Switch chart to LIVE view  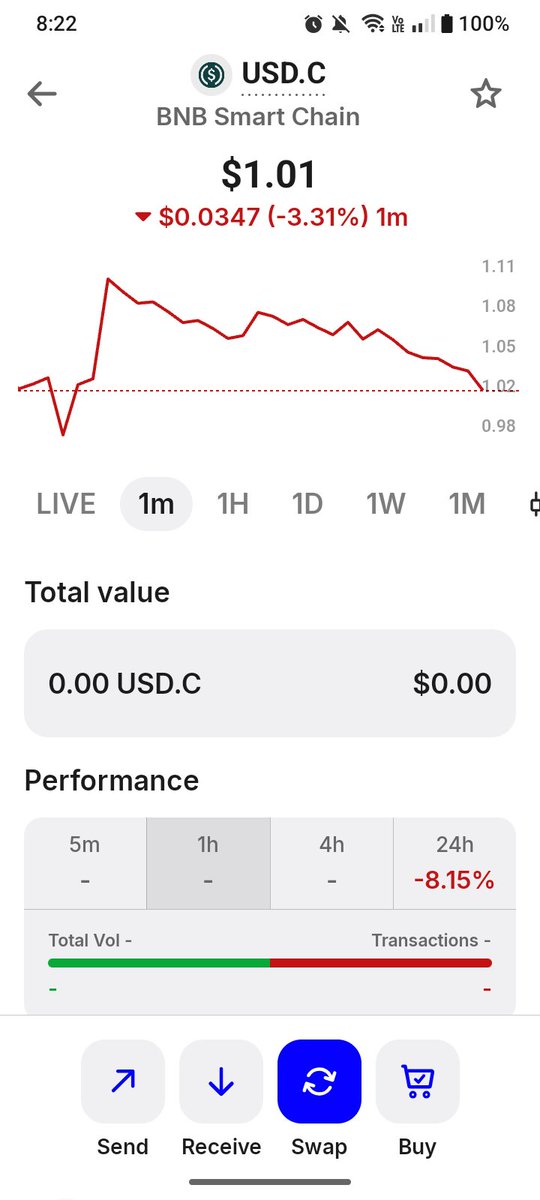pyautogui.click(x=66, y=503)
